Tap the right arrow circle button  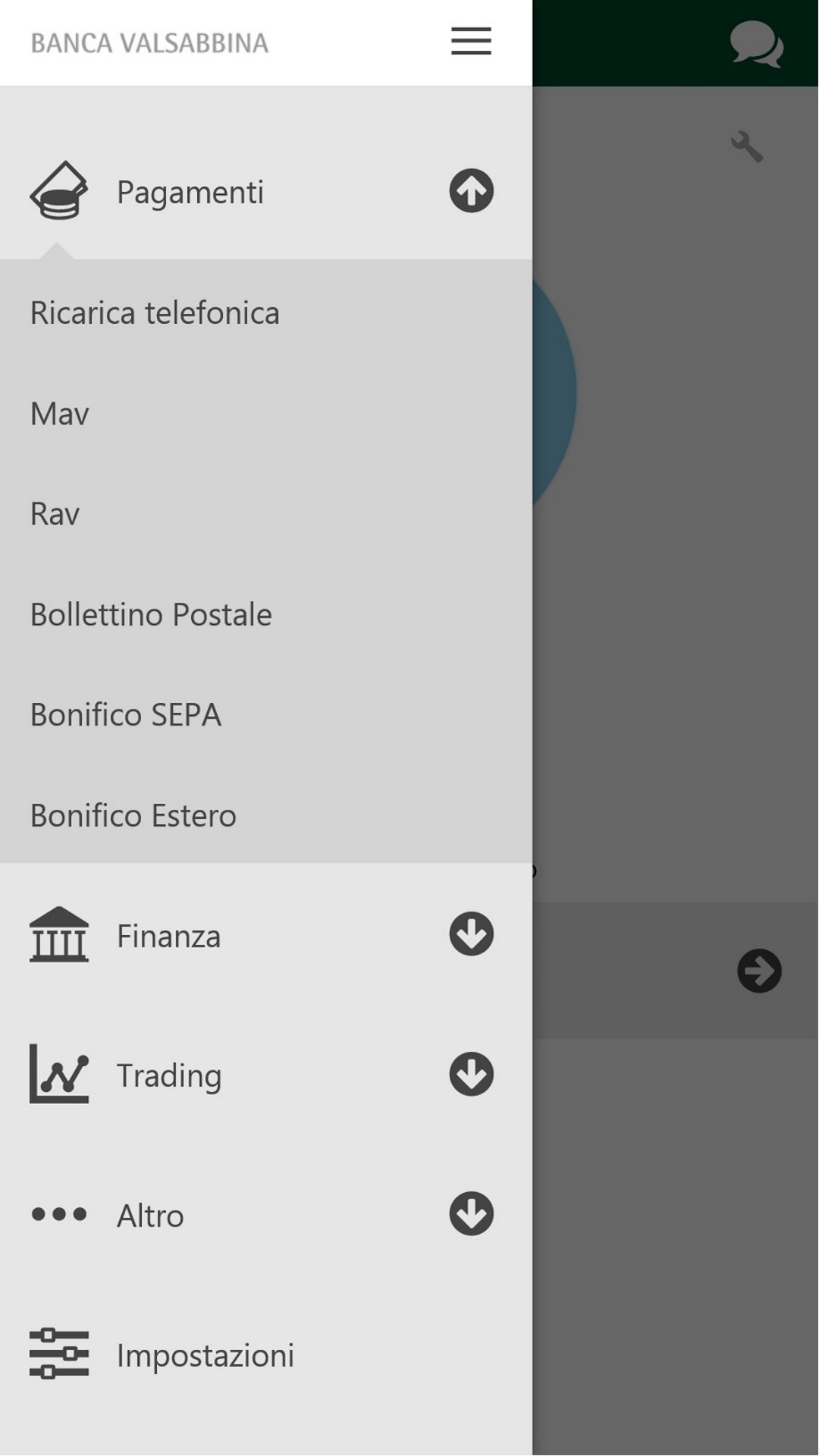click(x=759, y=971)
